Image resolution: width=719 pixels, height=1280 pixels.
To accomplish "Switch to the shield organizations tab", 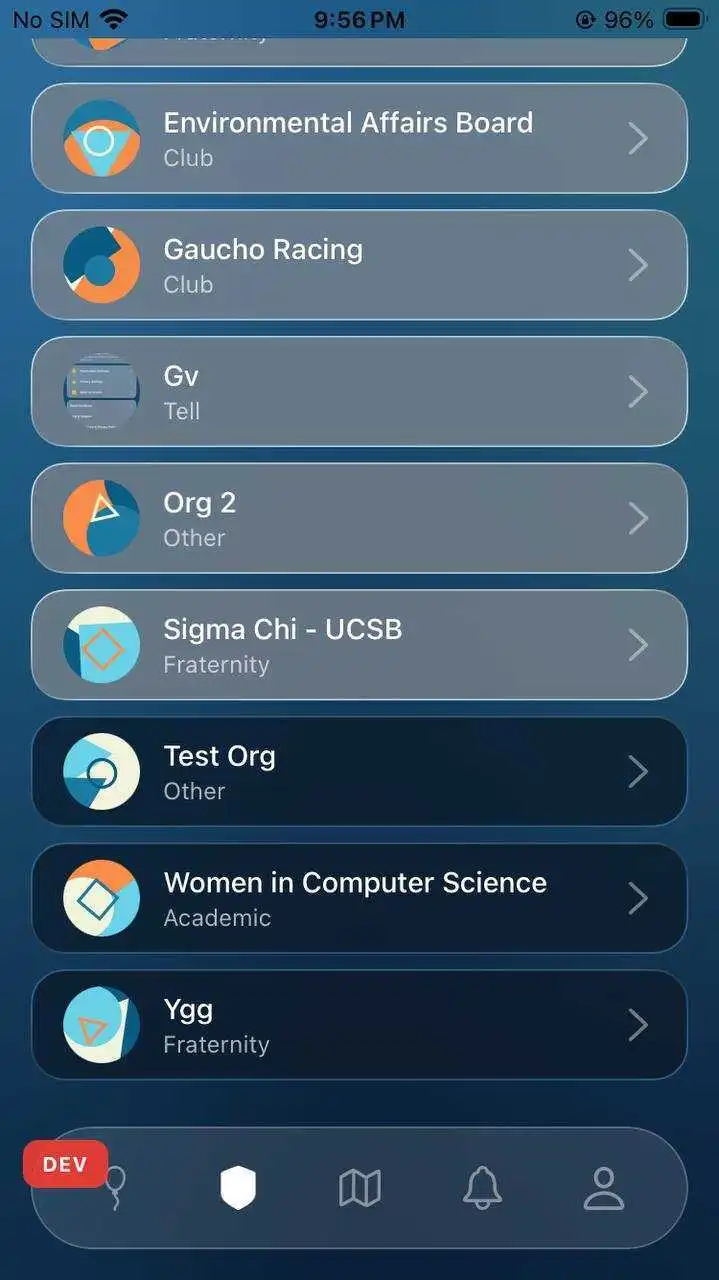I will [238, 1188].
